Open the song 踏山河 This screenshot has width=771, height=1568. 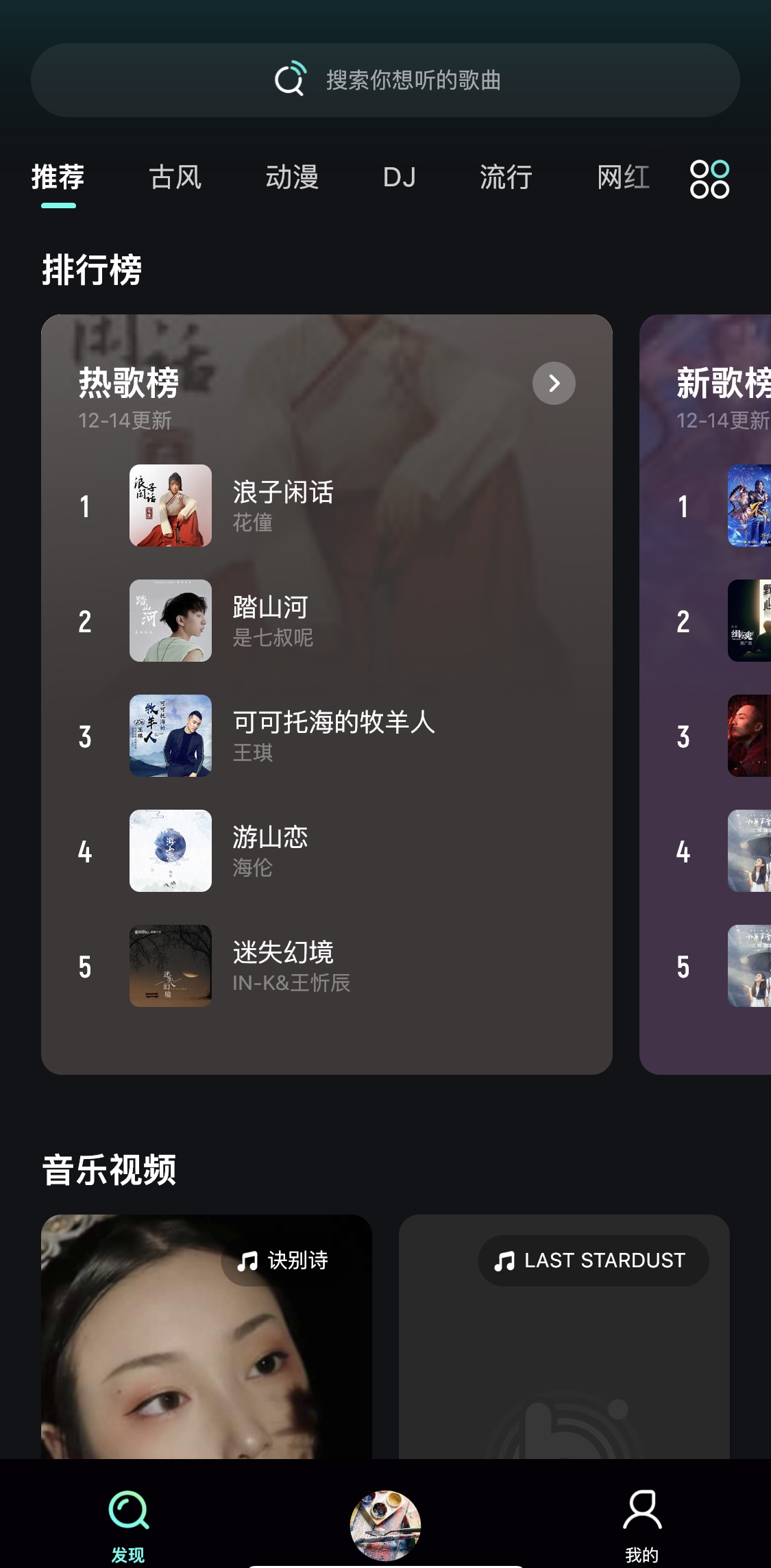271,621
